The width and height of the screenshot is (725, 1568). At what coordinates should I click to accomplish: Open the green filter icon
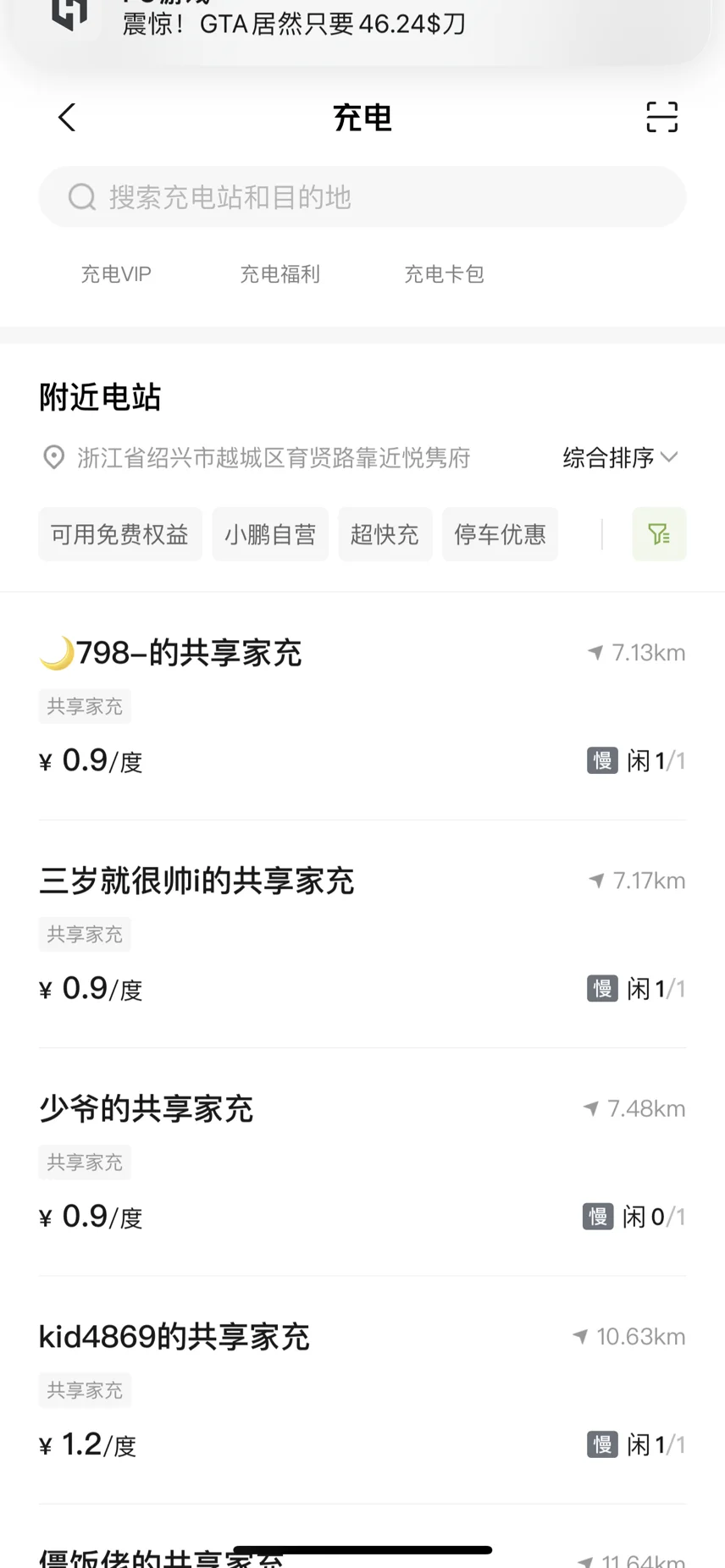pos(659,534)
